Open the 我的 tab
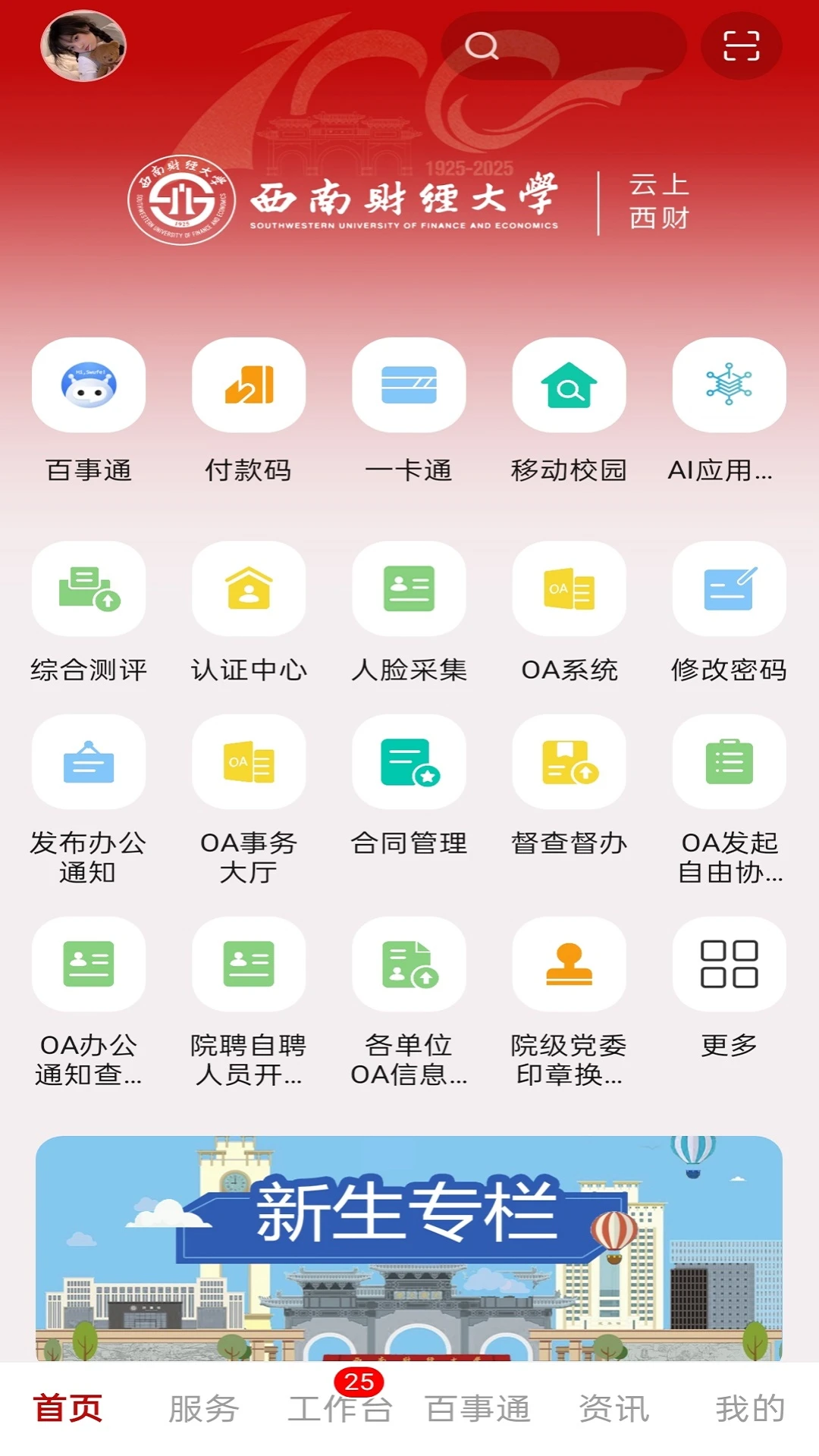This screenshot has width=819, height=1456. [x=749, y=1409]
